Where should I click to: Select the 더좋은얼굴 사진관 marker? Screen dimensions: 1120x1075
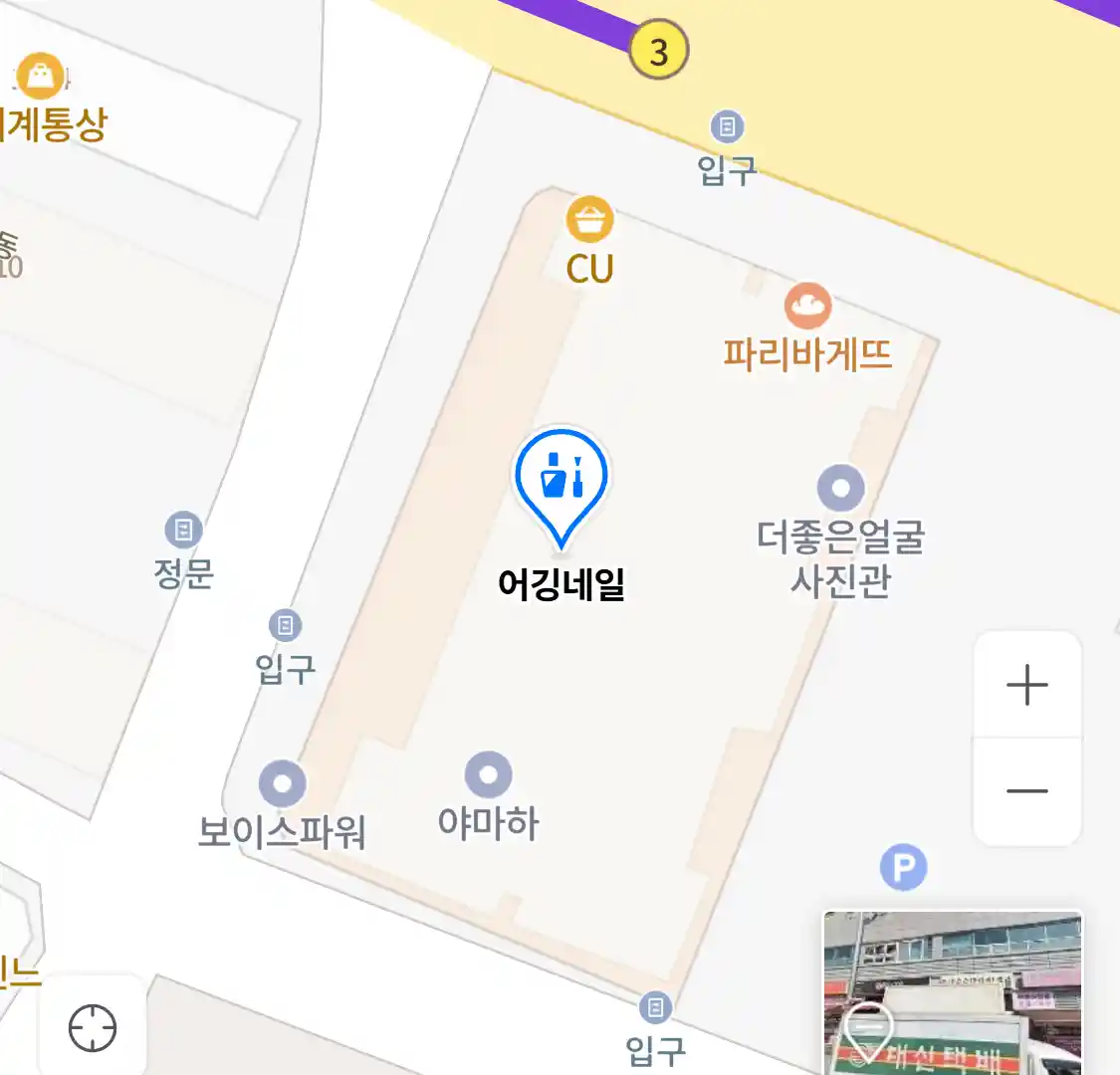pyautogui.click(x=841, y=489)
